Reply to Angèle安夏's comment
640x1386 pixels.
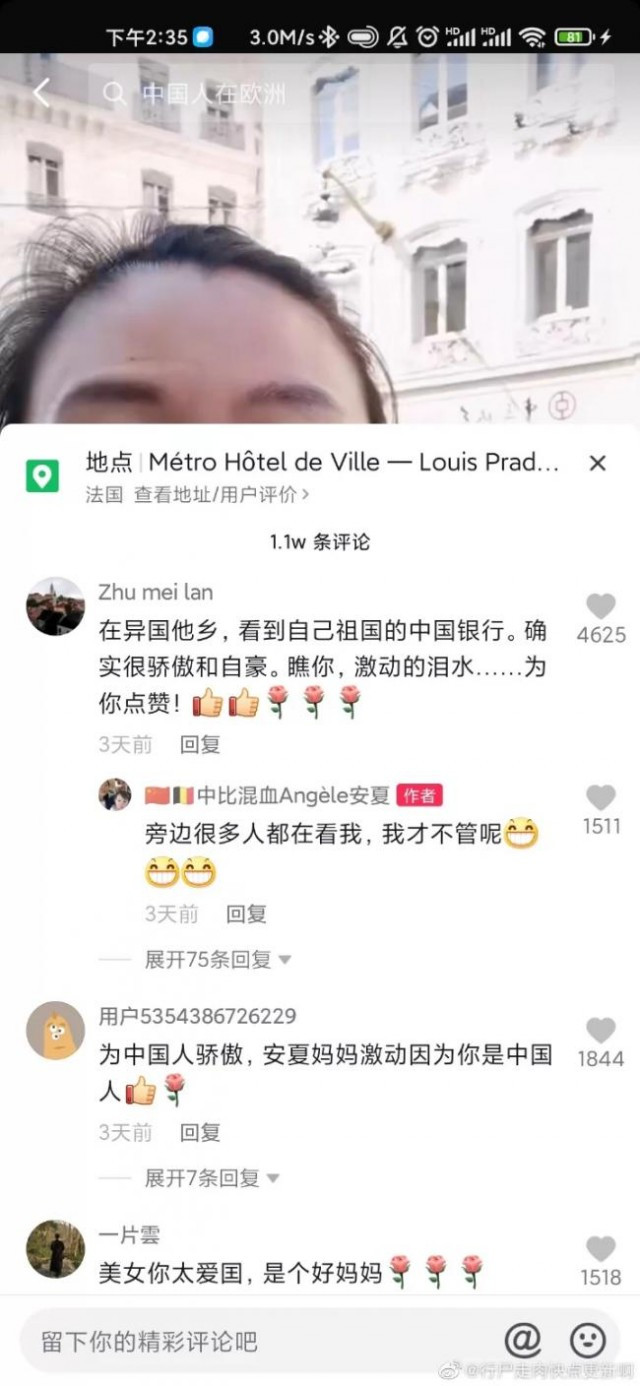(246, 913)
